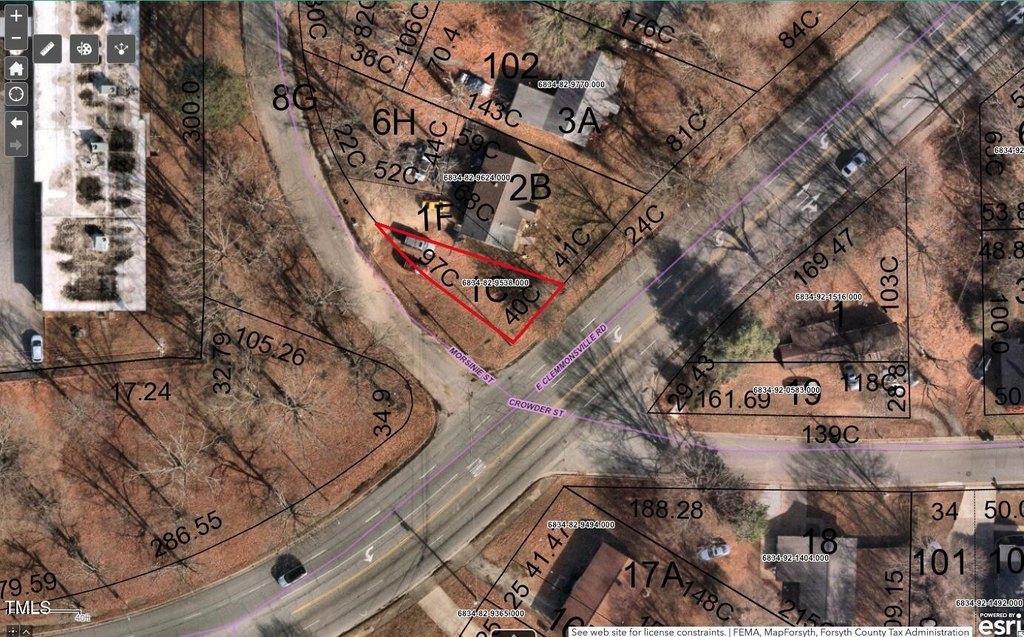Viewport: 1024px width, 637px height.
Task: Return map to the home extent
Action: click(x=16, y=68)
